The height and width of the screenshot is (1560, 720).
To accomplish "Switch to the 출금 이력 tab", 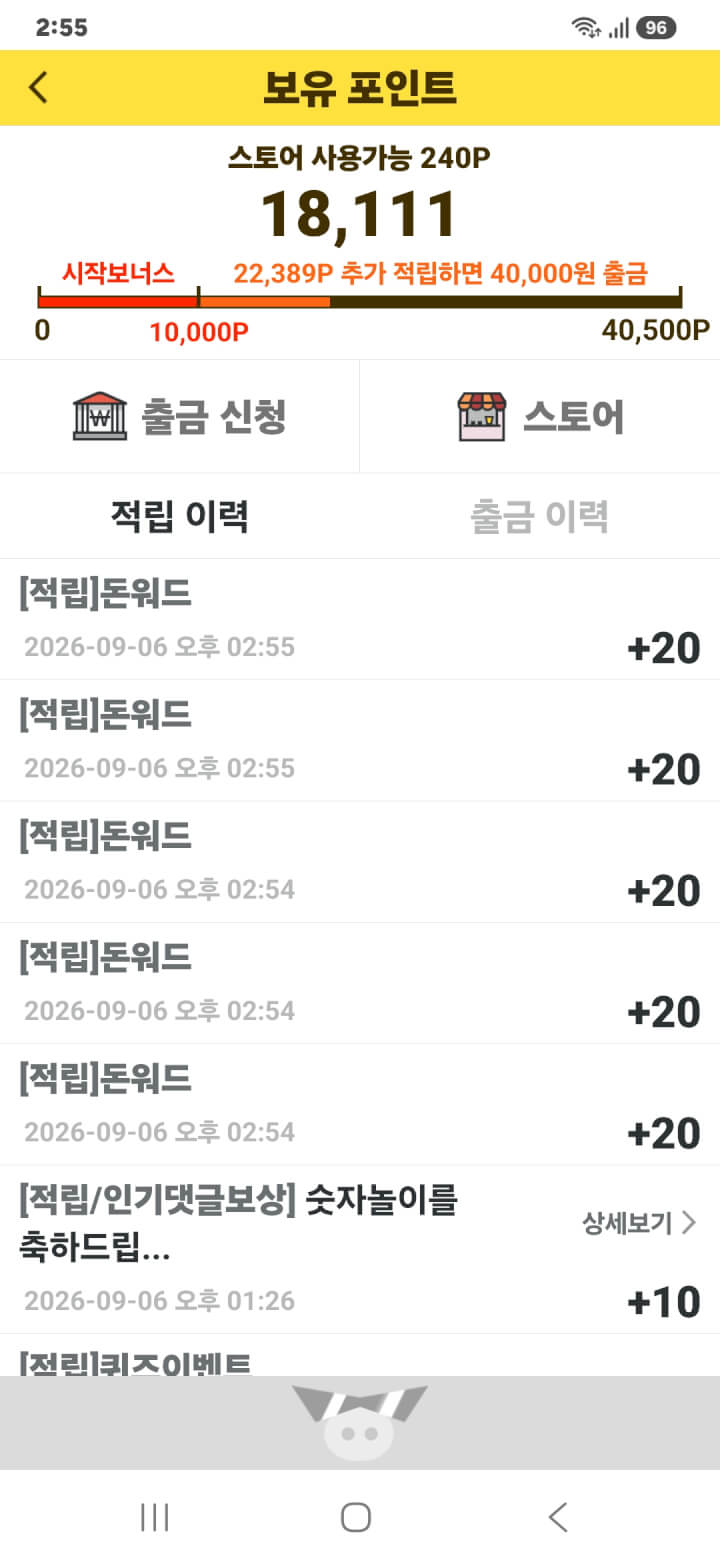I will pyautogui.click(x=540, y=516).
